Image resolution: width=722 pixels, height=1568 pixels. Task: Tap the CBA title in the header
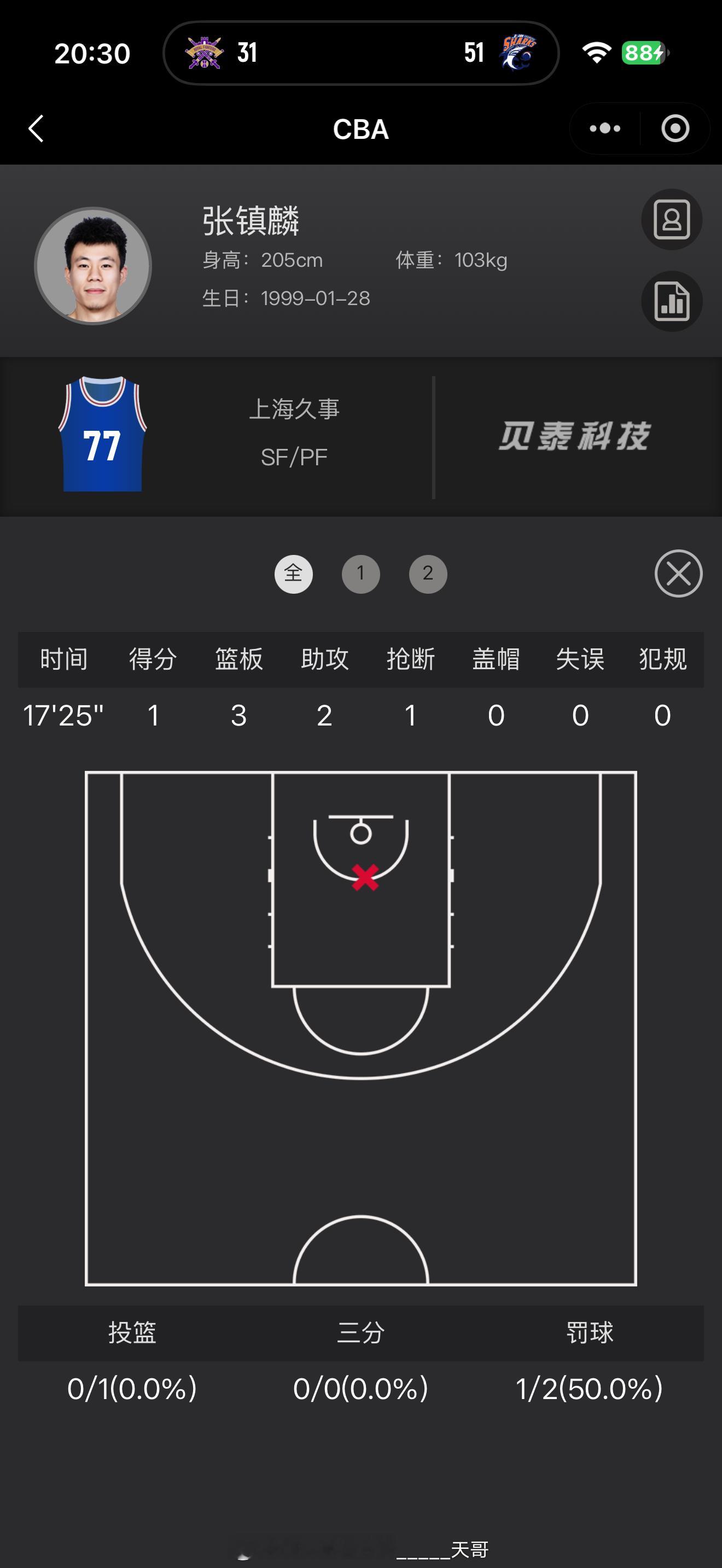pos(361,129)
